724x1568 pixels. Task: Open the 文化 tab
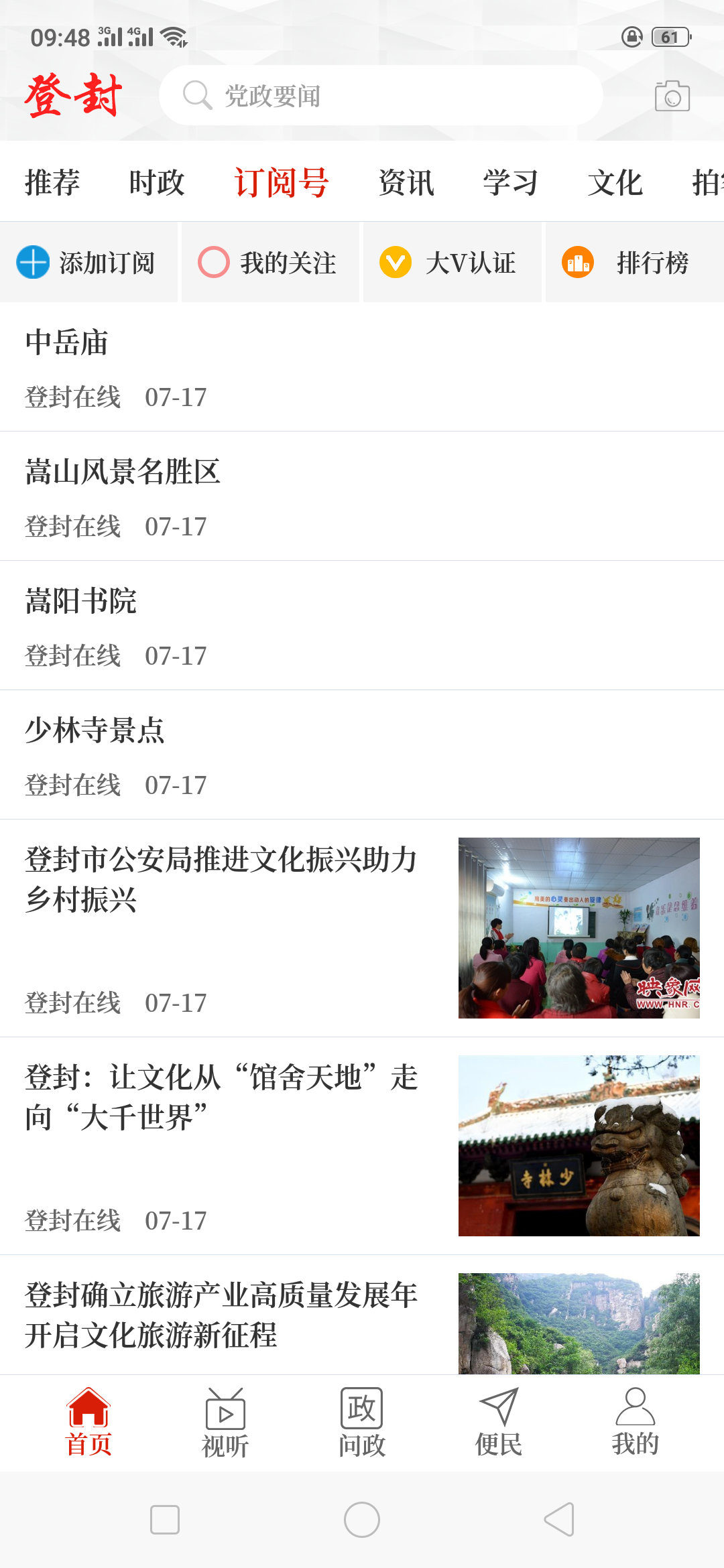coord(615,182)
